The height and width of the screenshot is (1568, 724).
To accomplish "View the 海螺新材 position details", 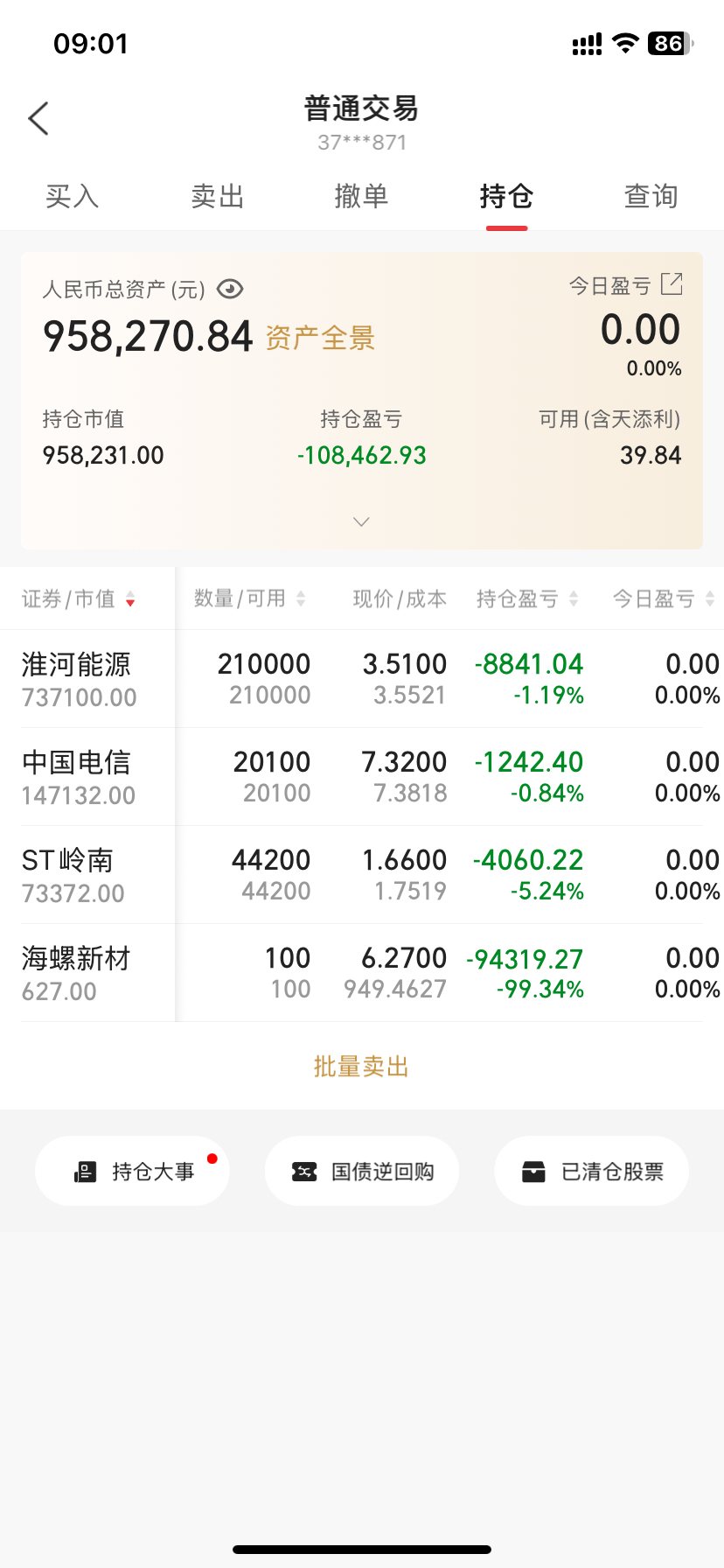I will point(362,973).
